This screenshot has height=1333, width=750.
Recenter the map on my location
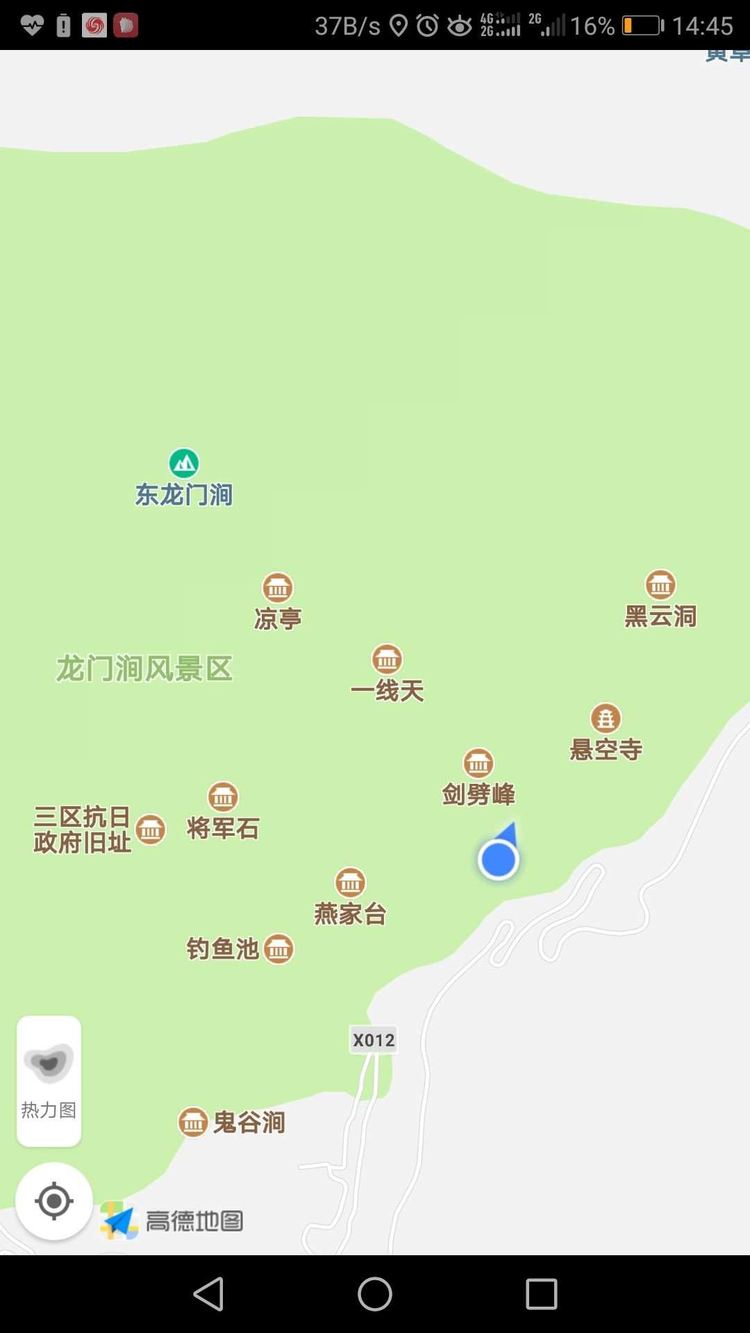pos(54,1201)
